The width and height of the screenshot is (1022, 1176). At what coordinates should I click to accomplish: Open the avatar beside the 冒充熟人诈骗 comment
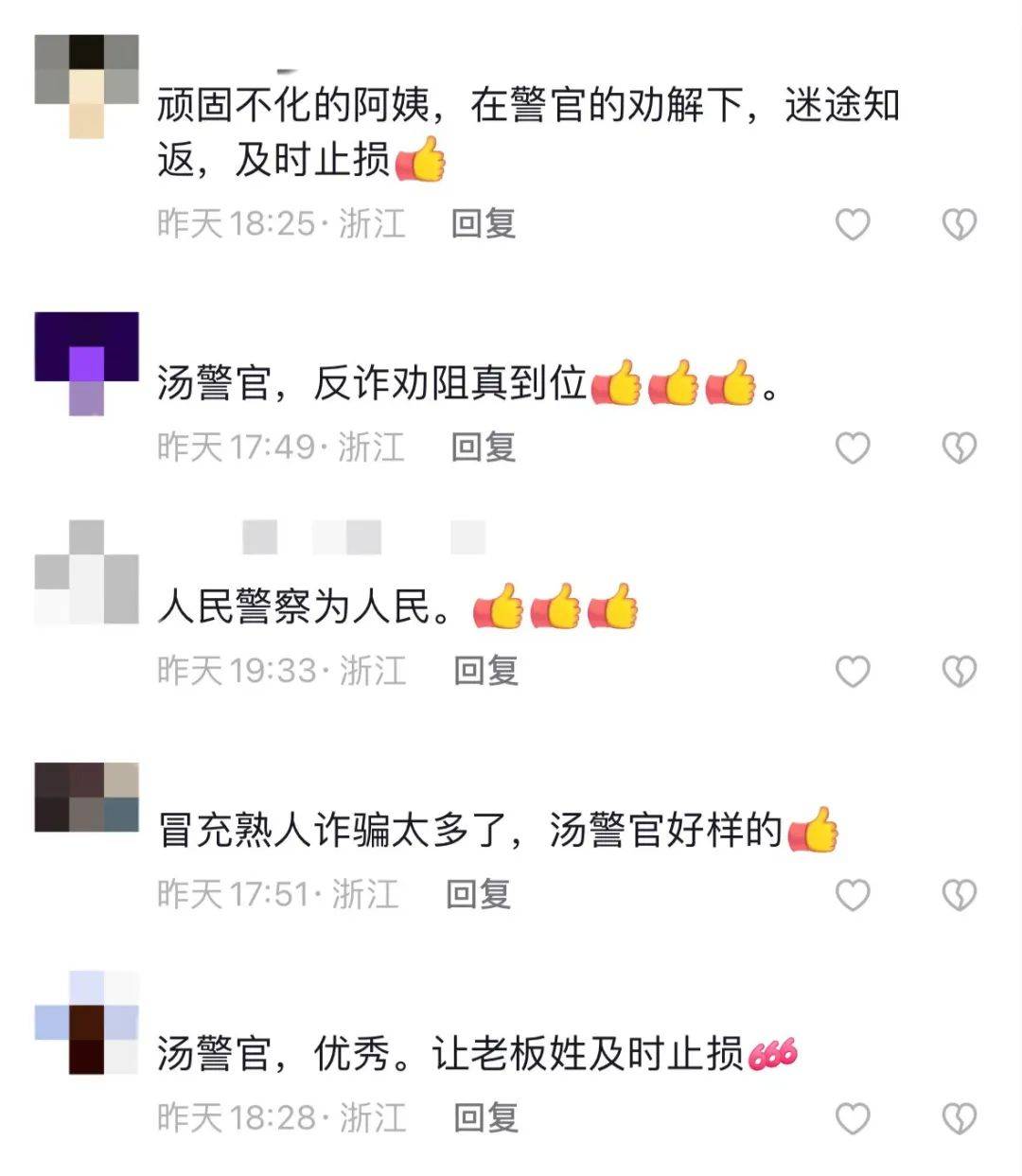click(x=87, y=797)
